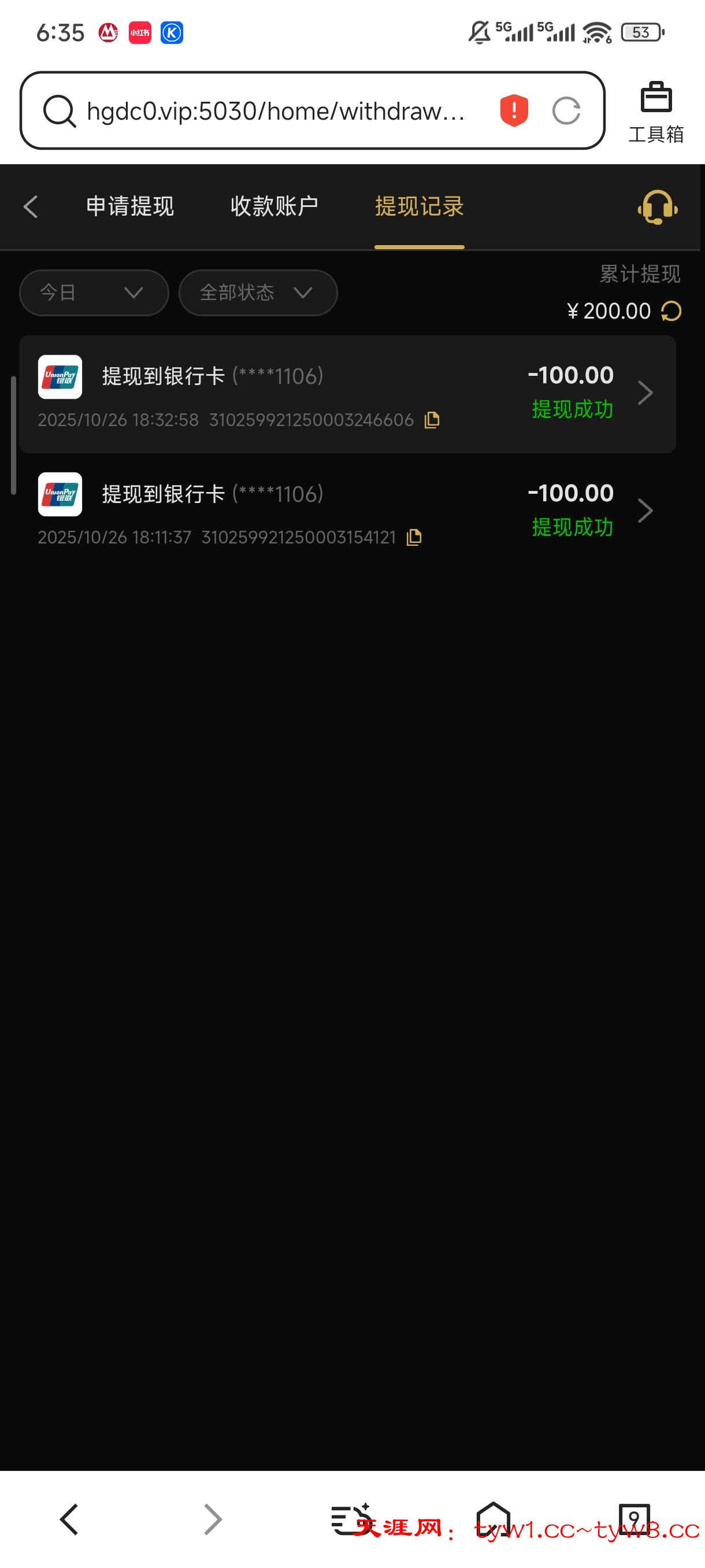The height and width of the screenshot is (1568, 705).
Task: Switch to the 申请提现 tab
Action: coord(130,207)
